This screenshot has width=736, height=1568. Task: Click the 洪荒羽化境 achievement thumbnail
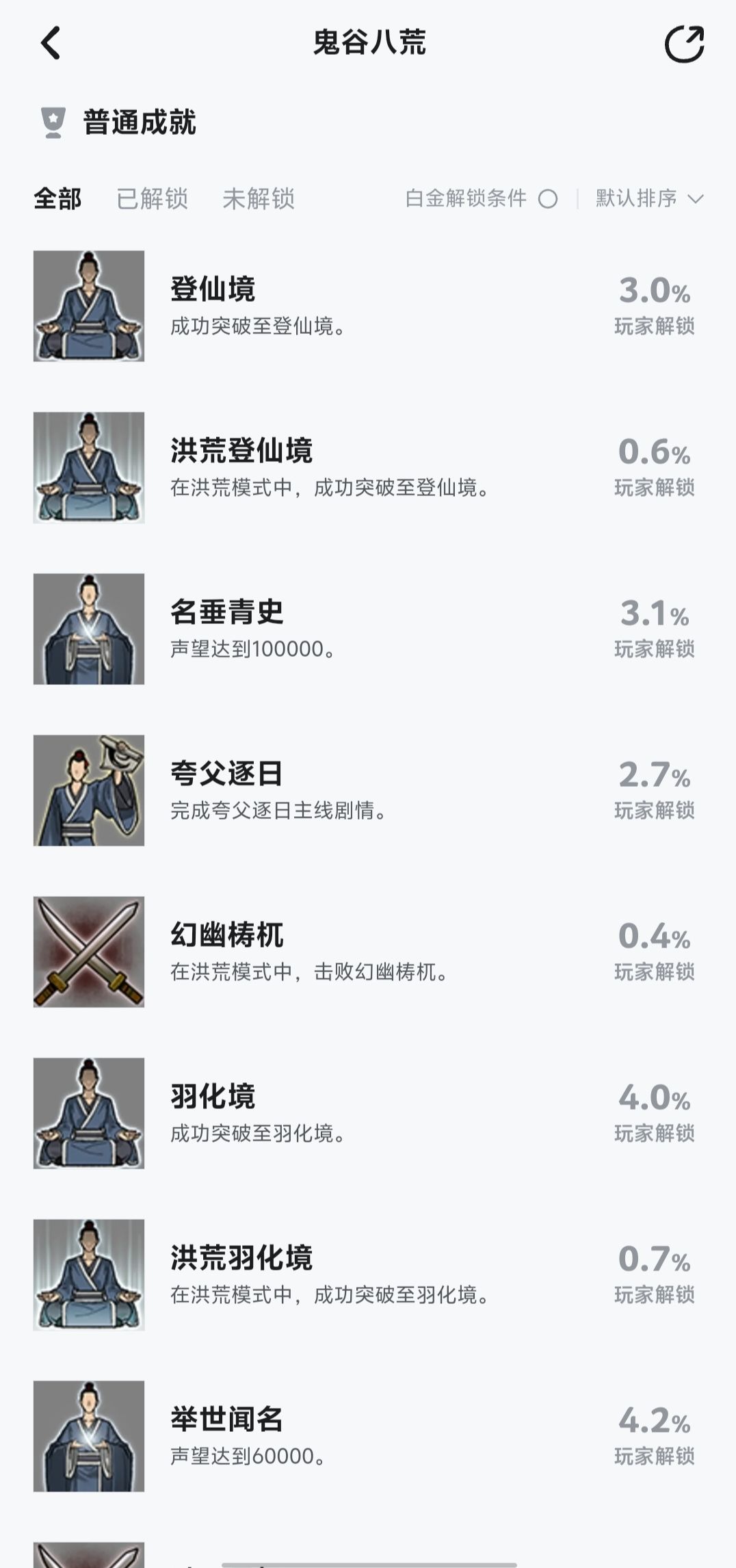(x=89, y=1275)
